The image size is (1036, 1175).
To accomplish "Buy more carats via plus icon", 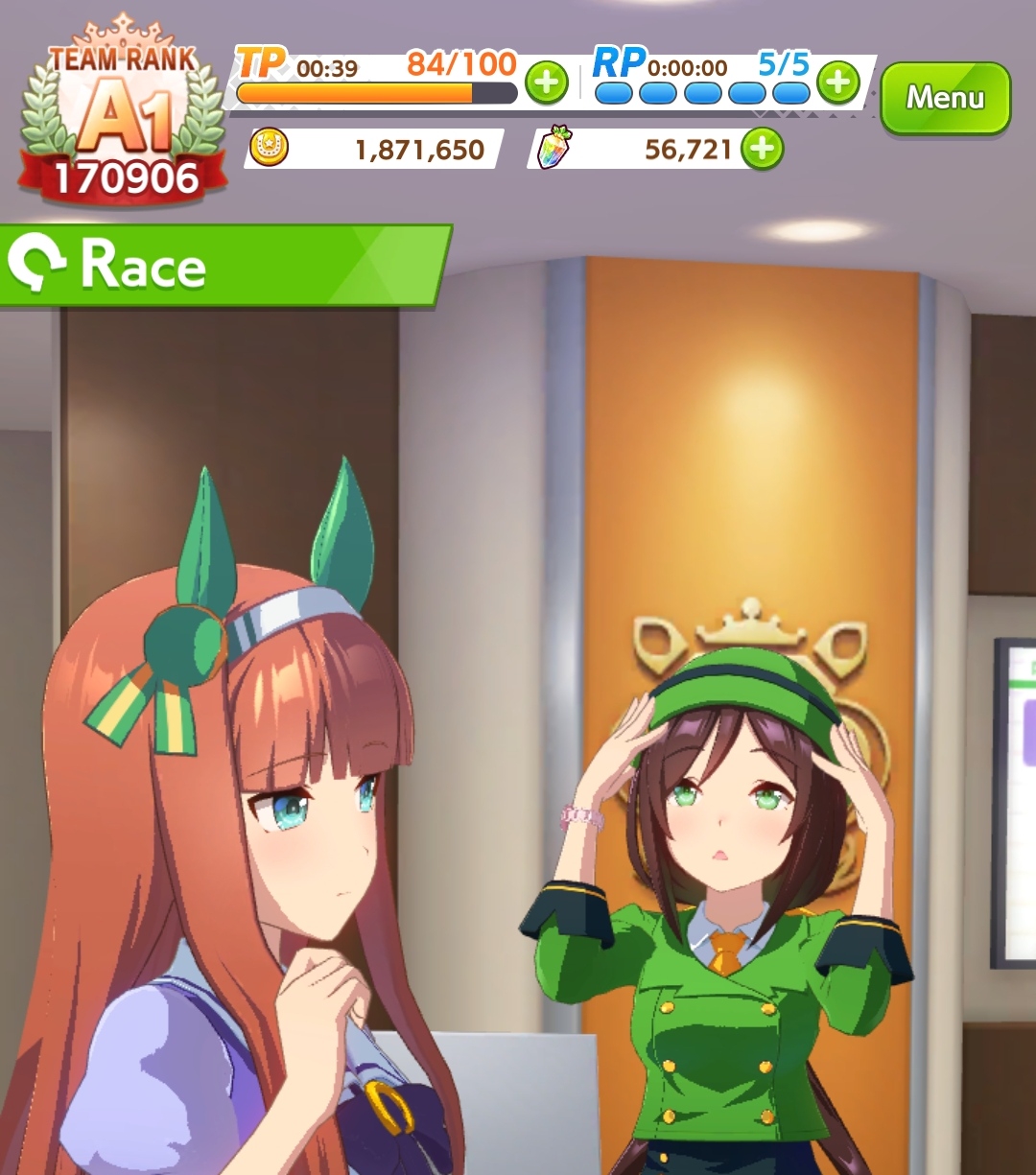I will (763, 150).
